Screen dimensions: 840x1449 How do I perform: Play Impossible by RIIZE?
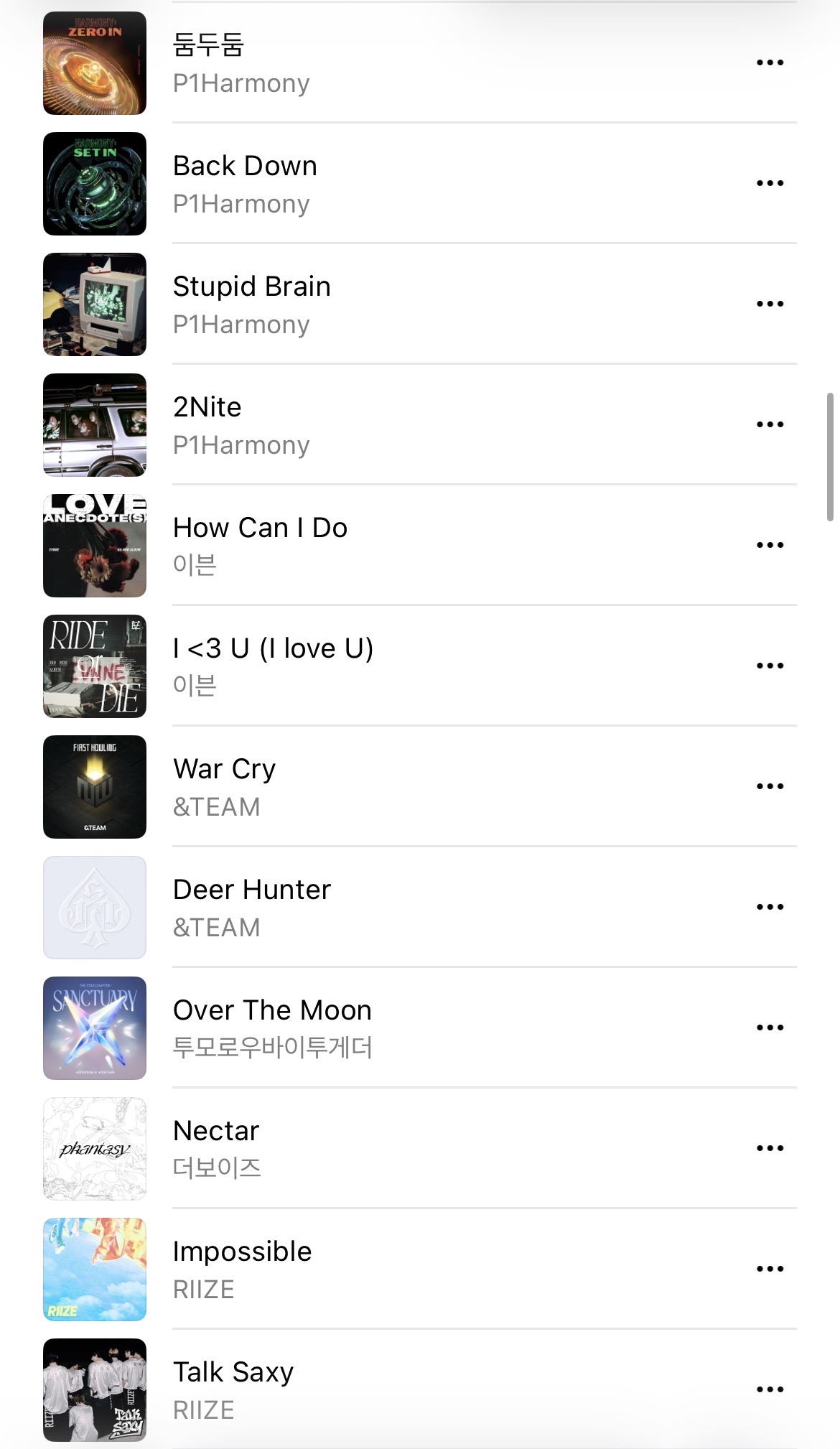[420, 1269]
